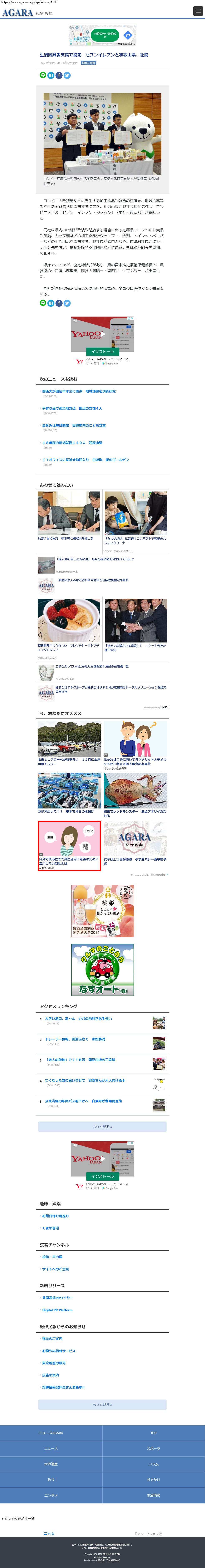Read the ITオフィスに保護犬仲間入り article
This screenshot has height=1568, width=205.
click(86, 460)
